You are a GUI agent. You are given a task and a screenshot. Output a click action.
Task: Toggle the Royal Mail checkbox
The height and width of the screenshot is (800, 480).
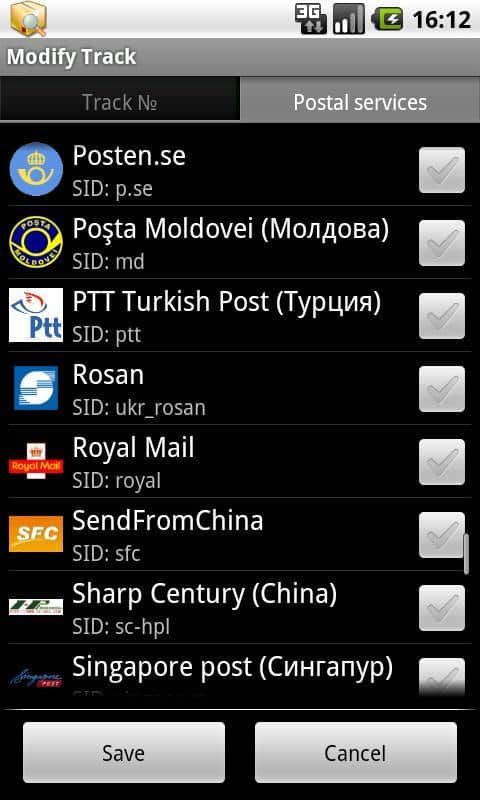[x=442, y=462]
